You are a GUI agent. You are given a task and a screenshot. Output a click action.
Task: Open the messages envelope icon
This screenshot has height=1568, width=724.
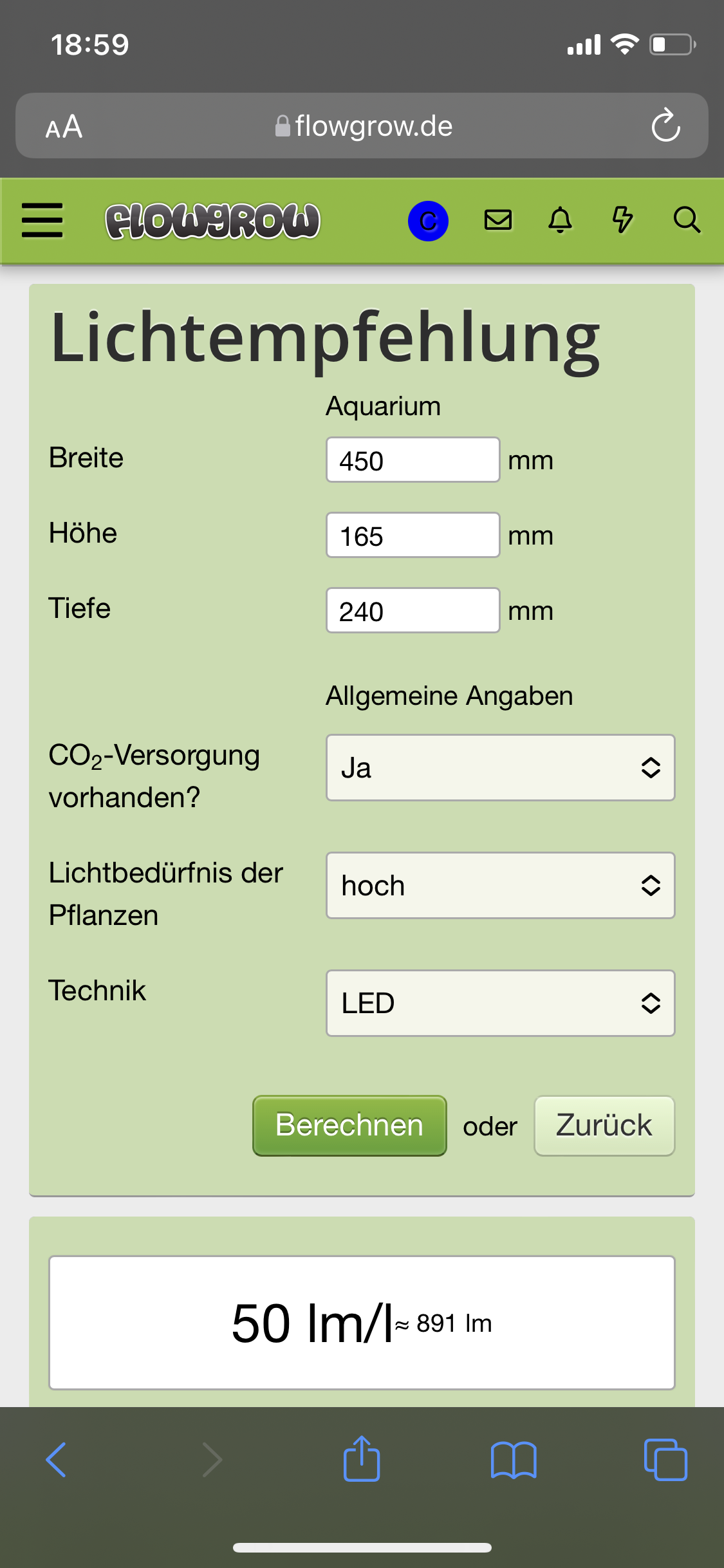click(x=498, y=220)
